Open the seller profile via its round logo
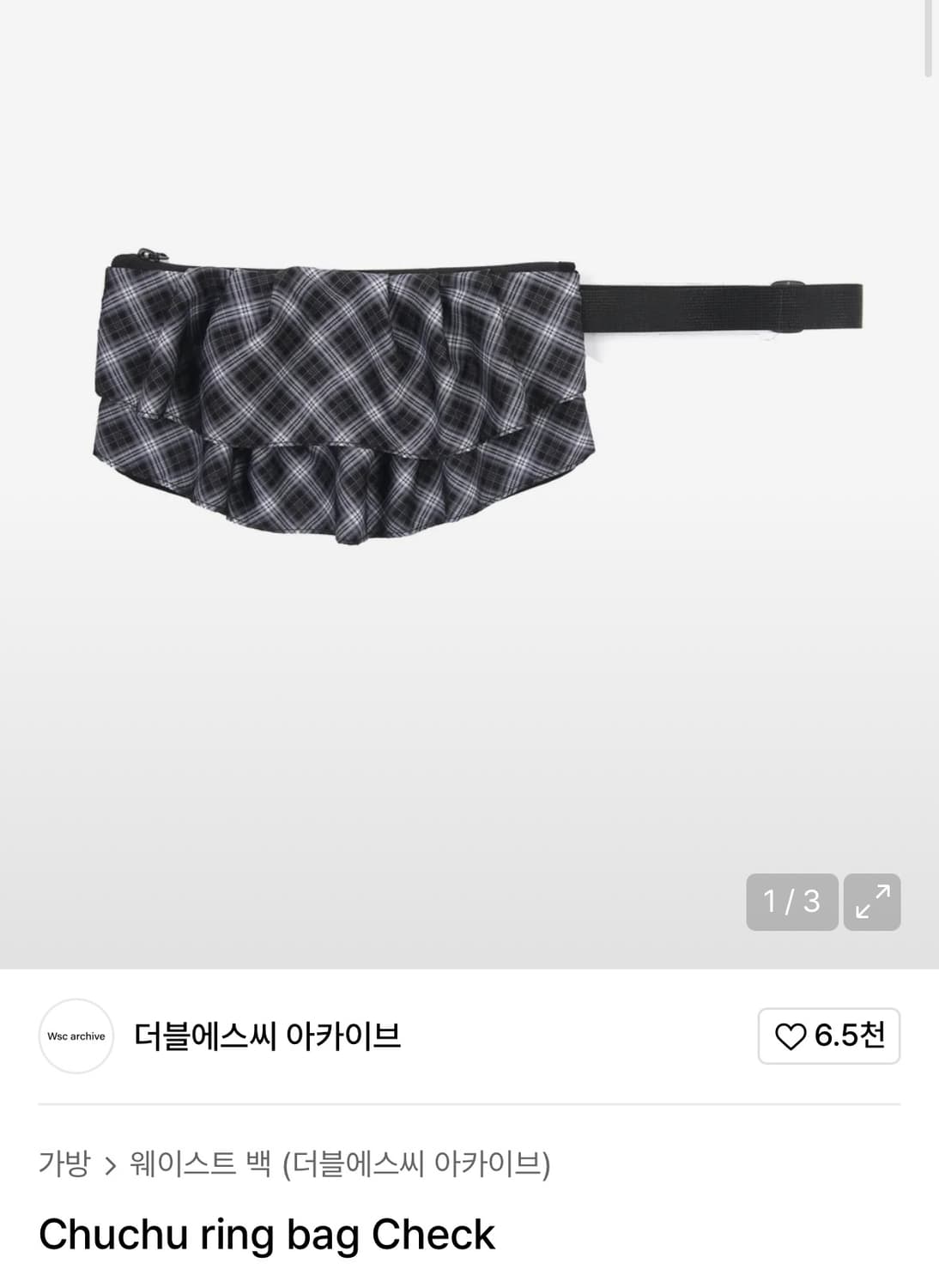The image size is (939, 1288). point(74,1036)
